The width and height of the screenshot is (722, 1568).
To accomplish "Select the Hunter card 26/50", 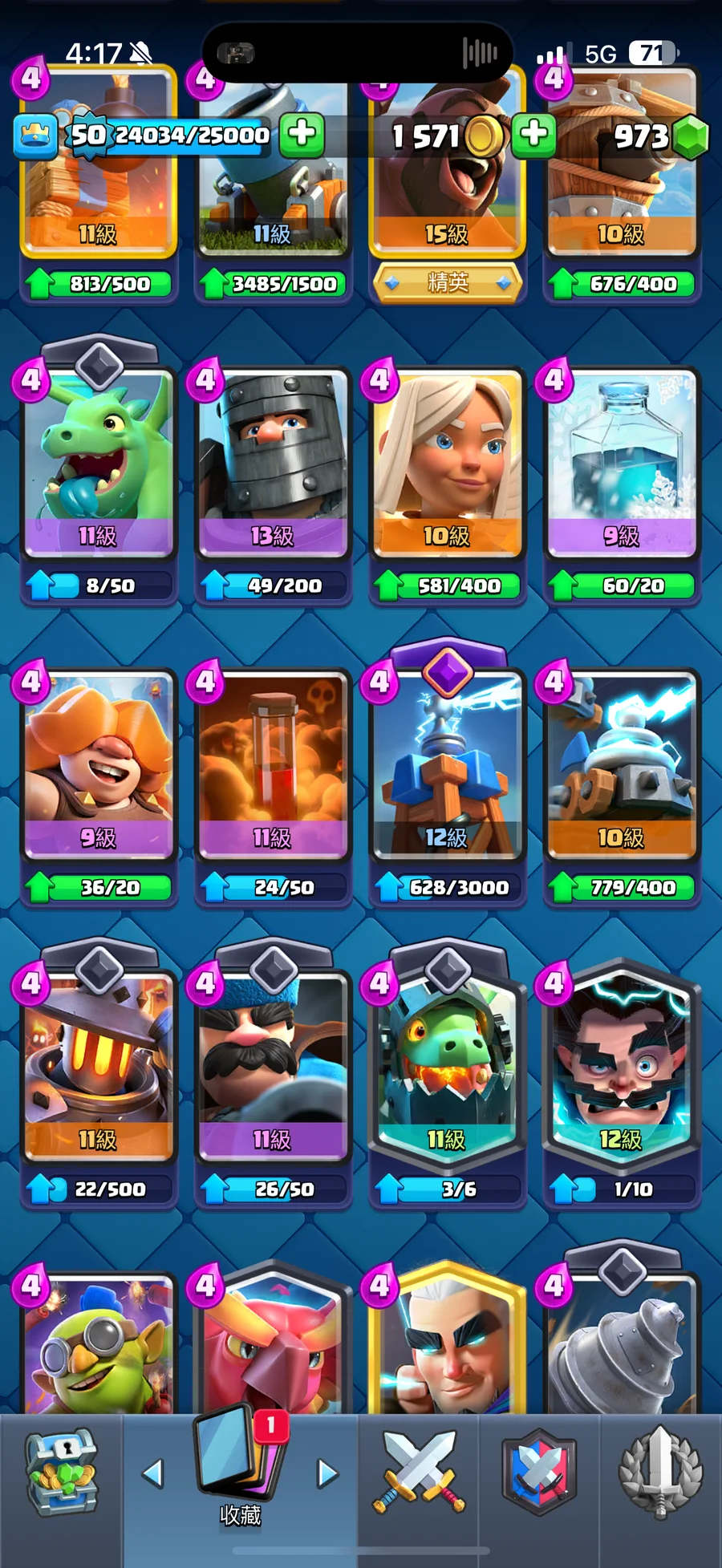I will pyautogui.click(x=273, y=1067).
